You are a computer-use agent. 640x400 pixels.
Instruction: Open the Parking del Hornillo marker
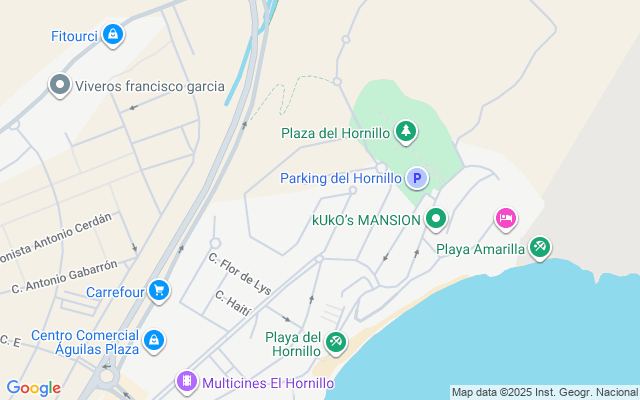pos(417,179)
